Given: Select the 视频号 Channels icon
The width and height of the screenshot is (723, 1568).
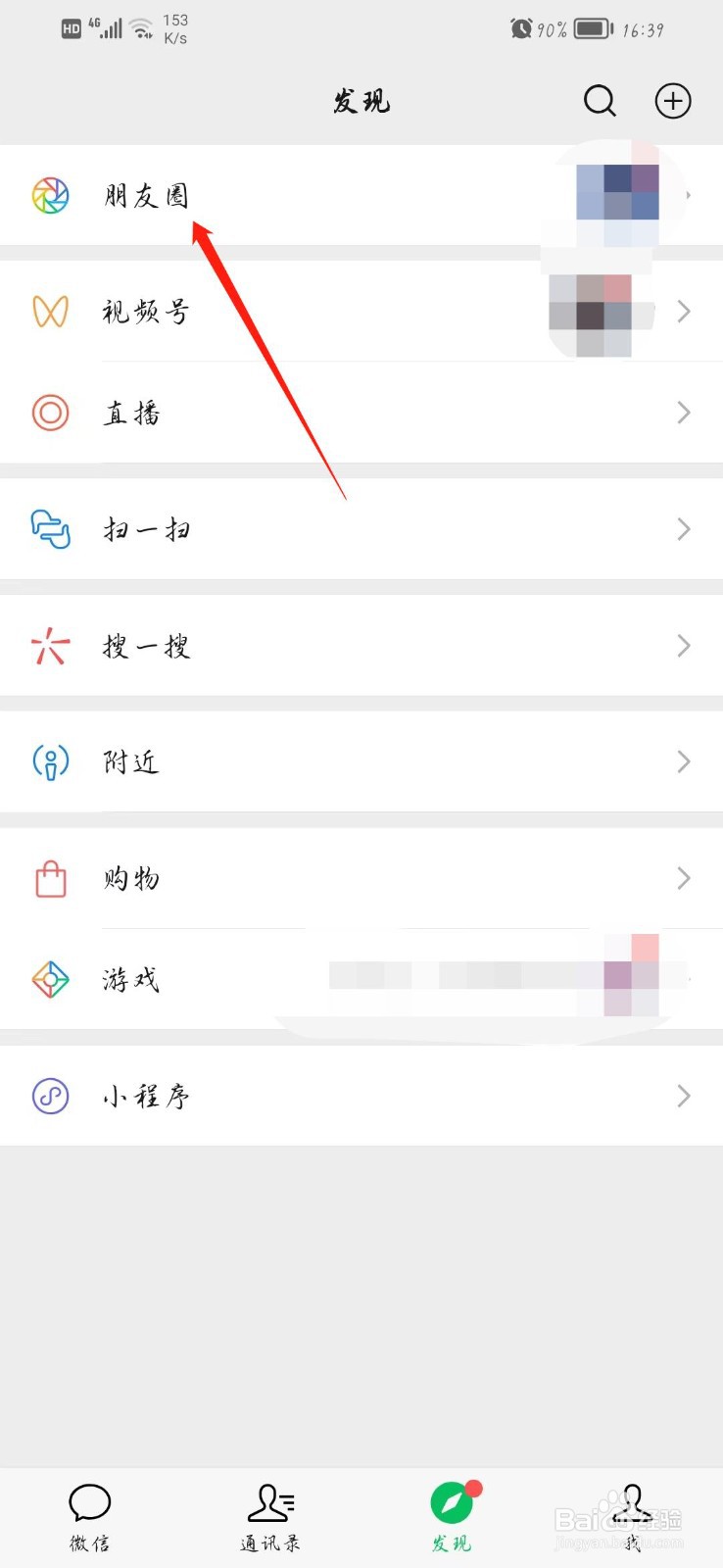Looking at the screenshot, I should pos(50,312).
